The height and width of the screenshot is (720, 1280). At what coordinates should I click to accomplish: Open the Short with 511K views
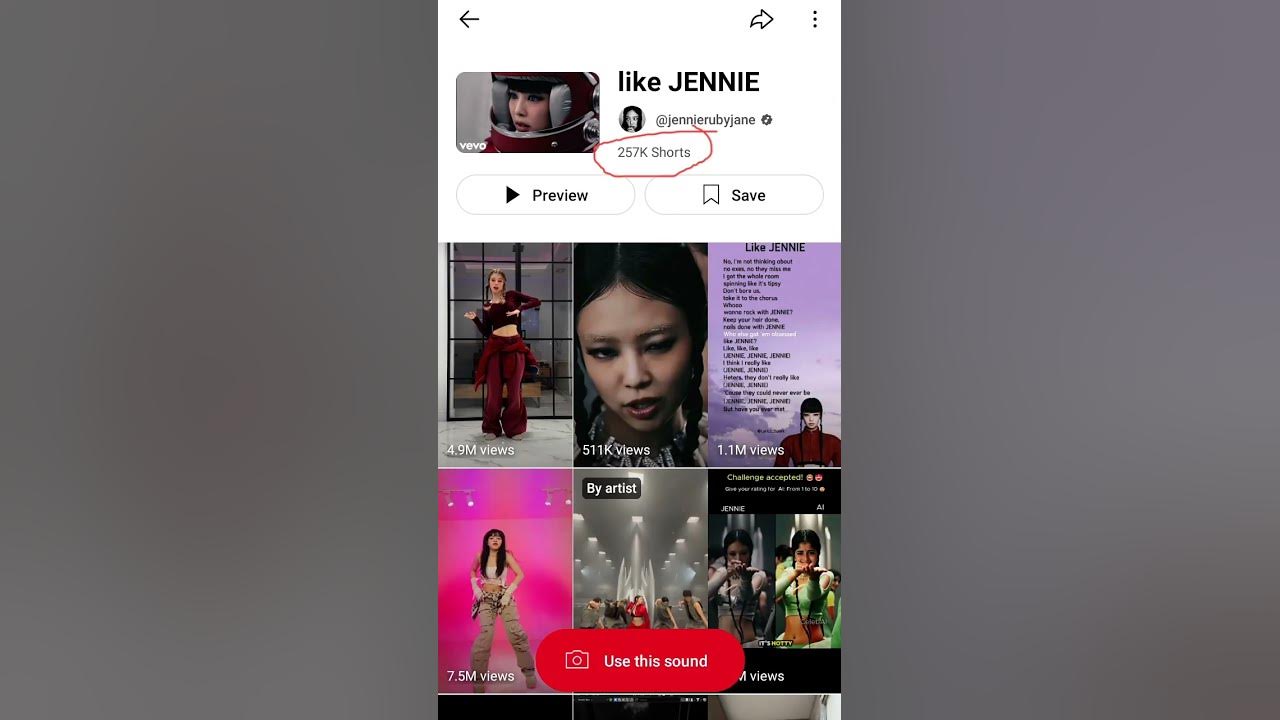point(640,354)
